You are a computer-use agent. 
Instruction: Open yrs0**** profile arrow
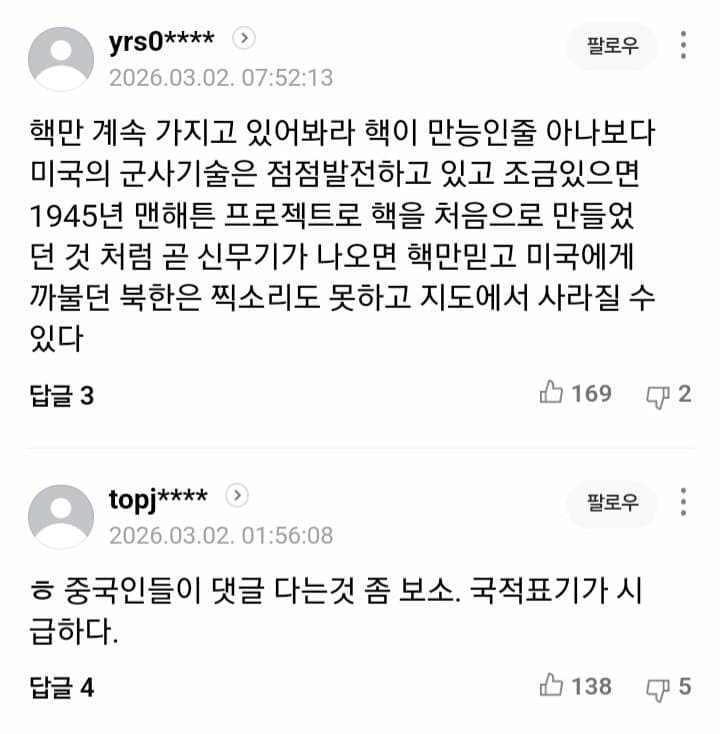244,39
